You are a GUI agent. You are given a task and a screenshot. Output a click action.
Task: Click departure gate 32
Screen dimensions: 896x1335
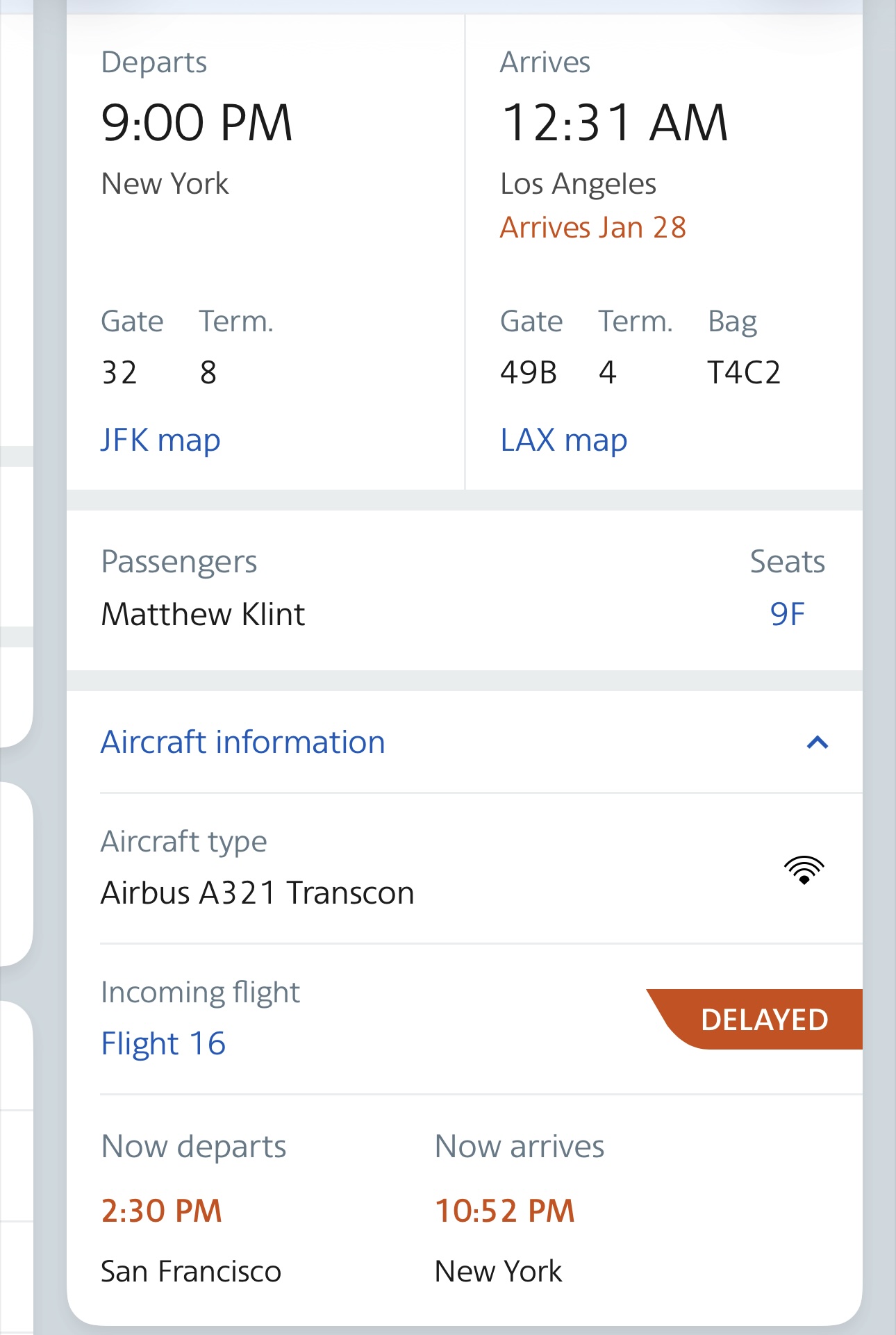click(x=119, y=373)
